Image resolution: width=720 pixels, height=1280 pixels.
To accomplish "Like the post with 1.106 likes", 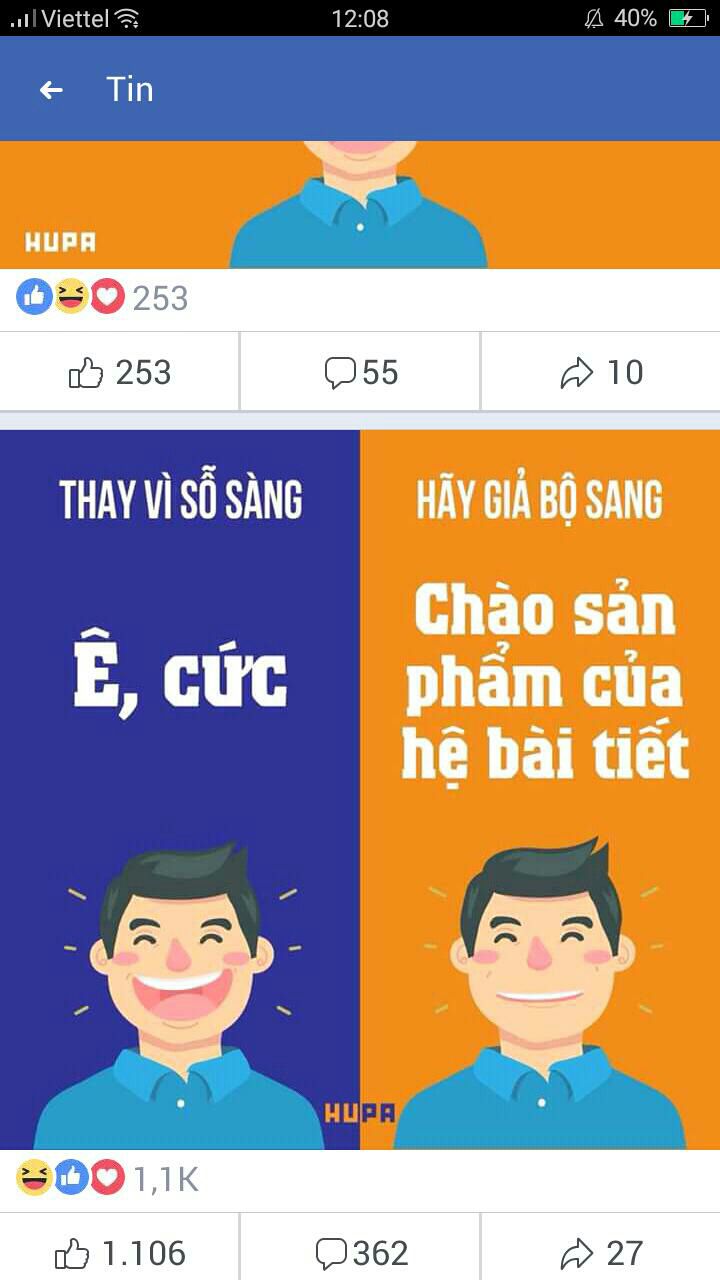I will click(119, 1253).
